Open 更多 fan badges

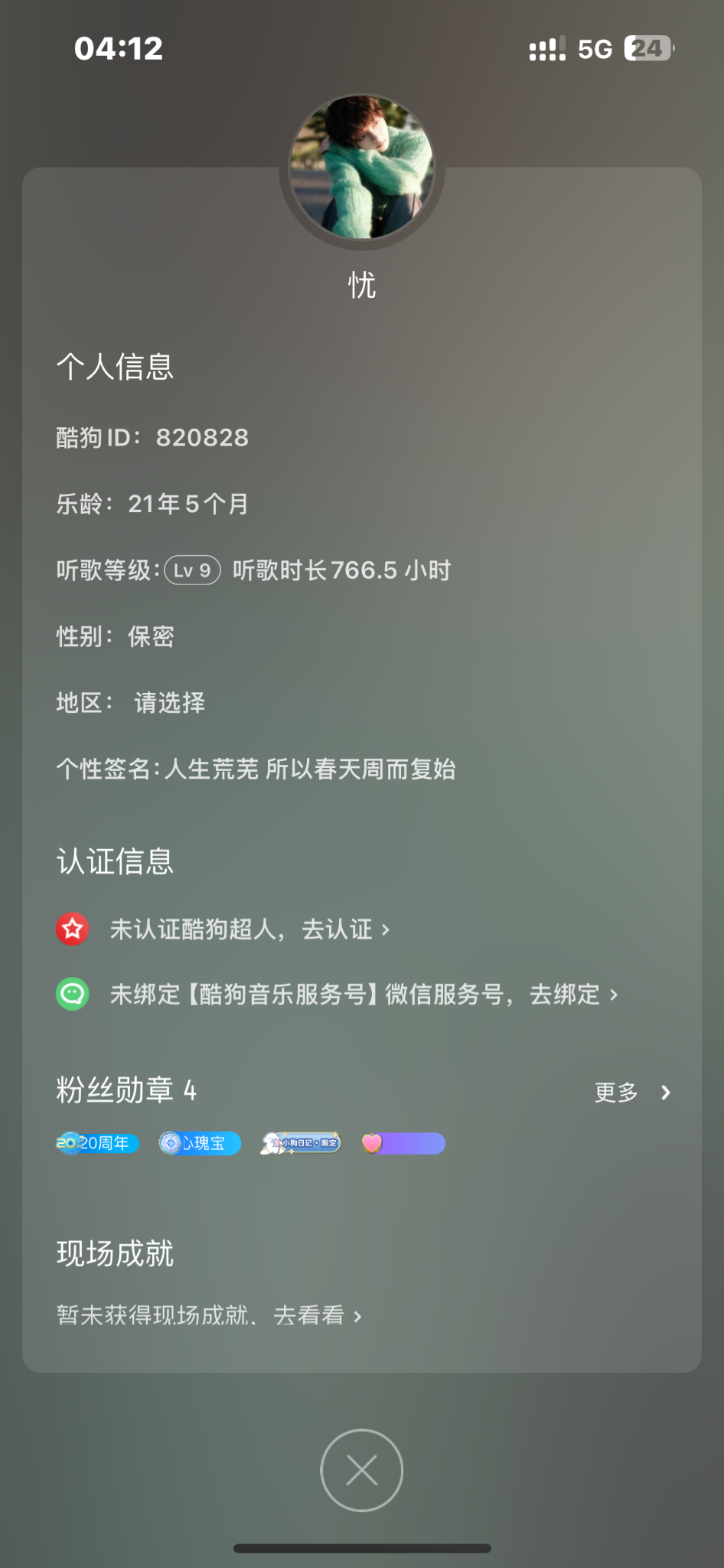point(632,1093)
